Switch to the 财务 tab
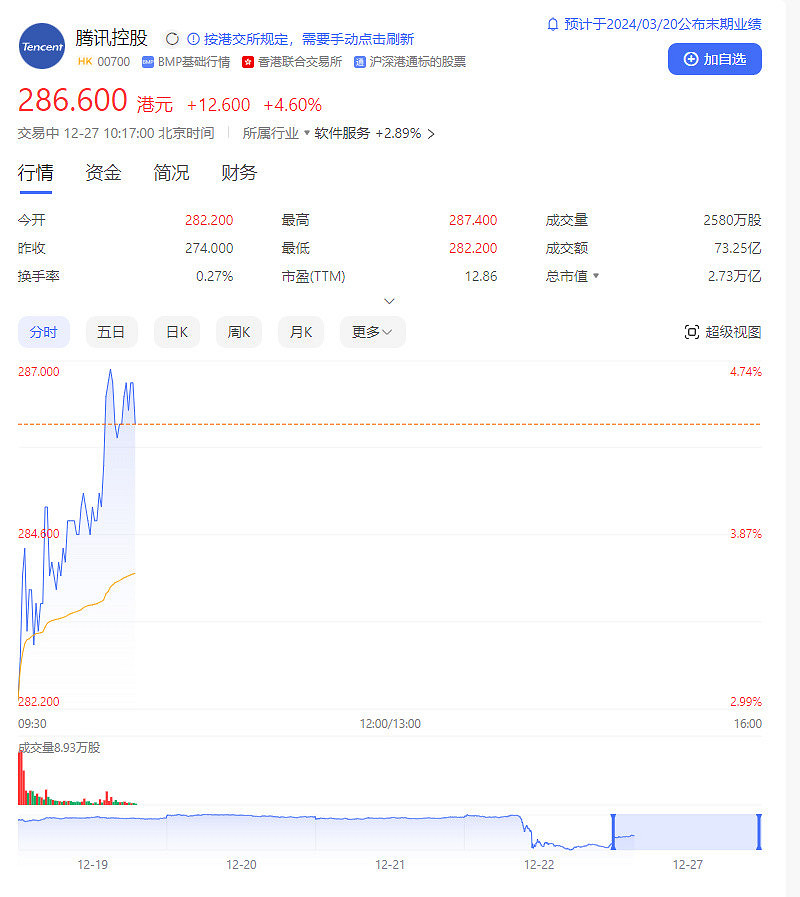The image size is (800, 897). 238,172
